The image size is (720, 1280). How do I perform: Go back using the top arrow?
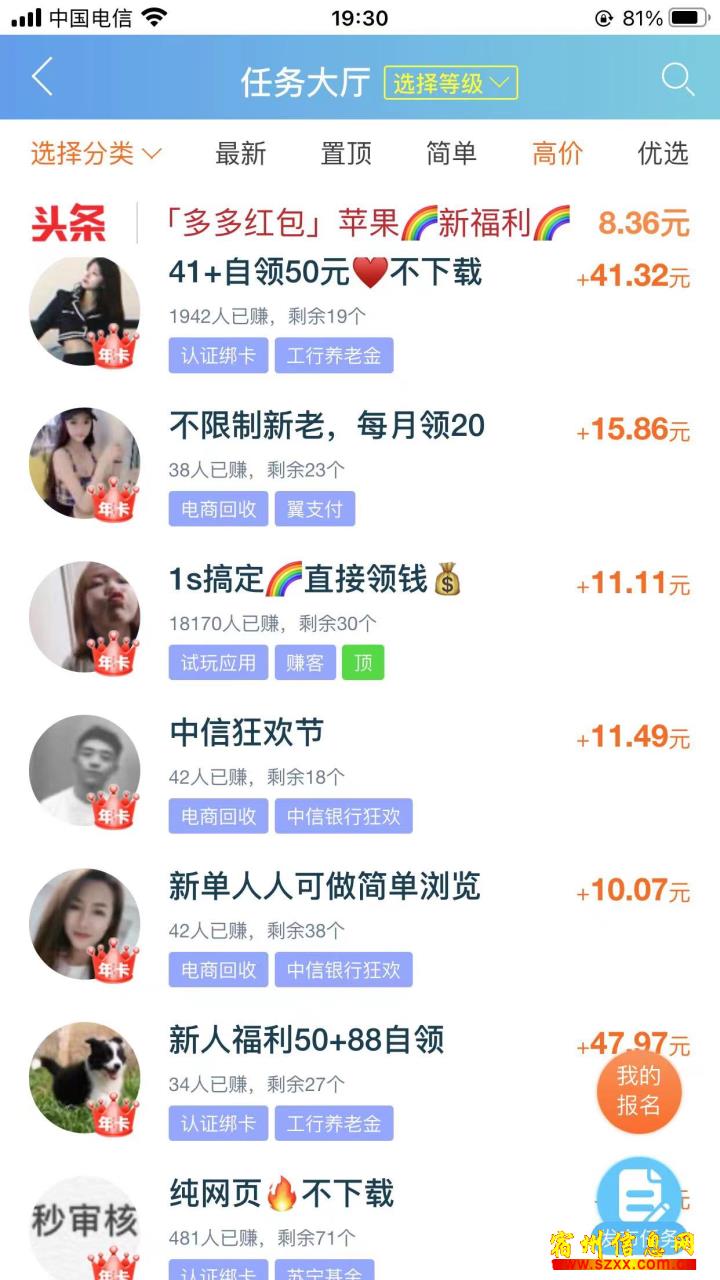coord(42,78)
